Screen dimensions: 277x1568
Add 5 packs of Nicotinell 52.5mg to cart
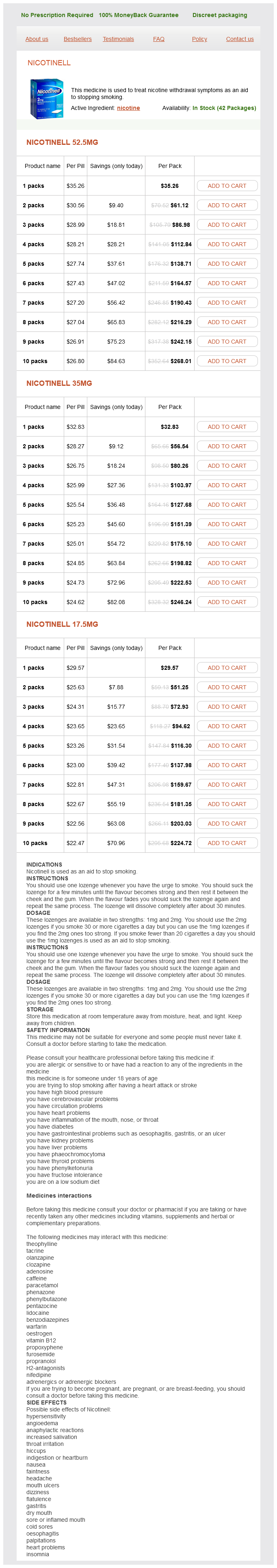click(x=227, y=264)
